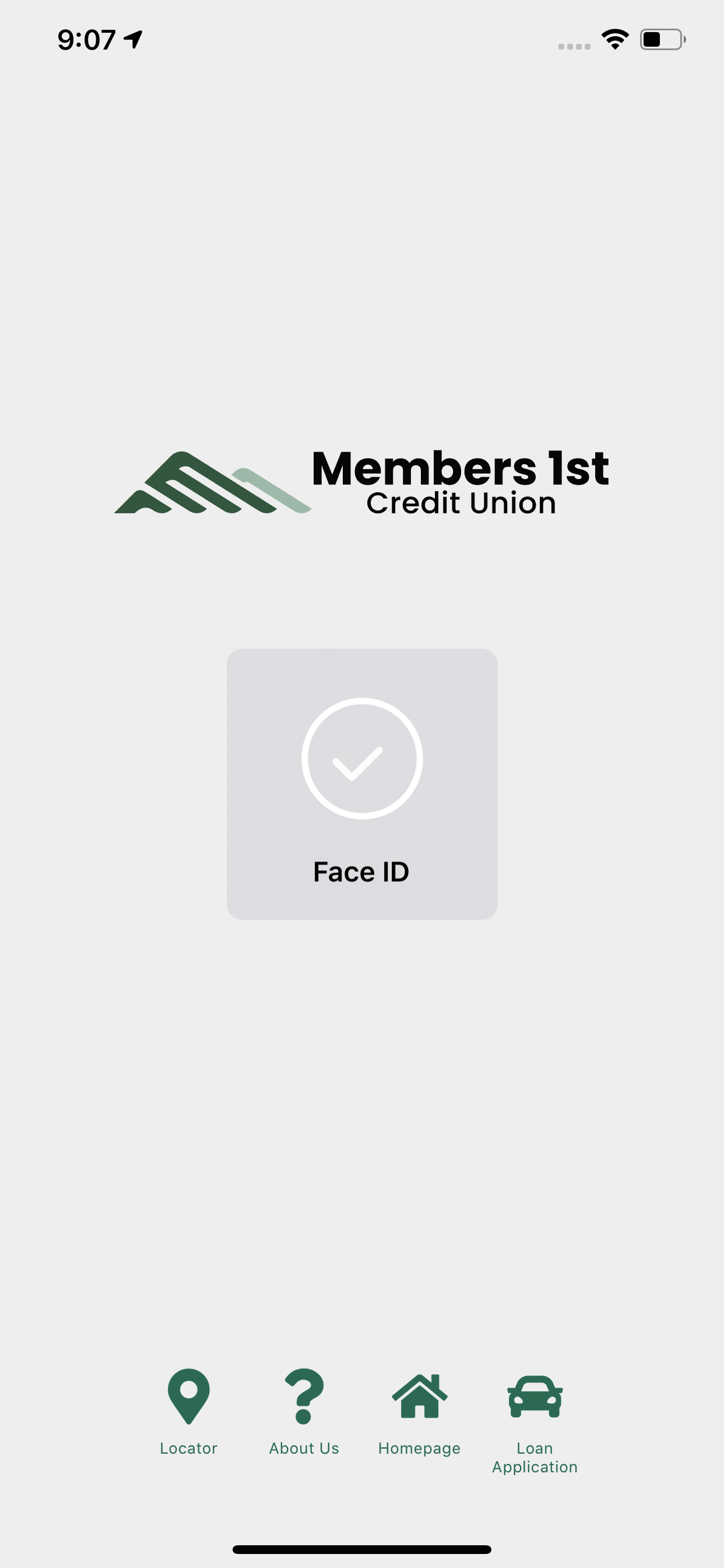
Task: Tap the home indicator bar at bottom
Action: tap(362, 1549)
